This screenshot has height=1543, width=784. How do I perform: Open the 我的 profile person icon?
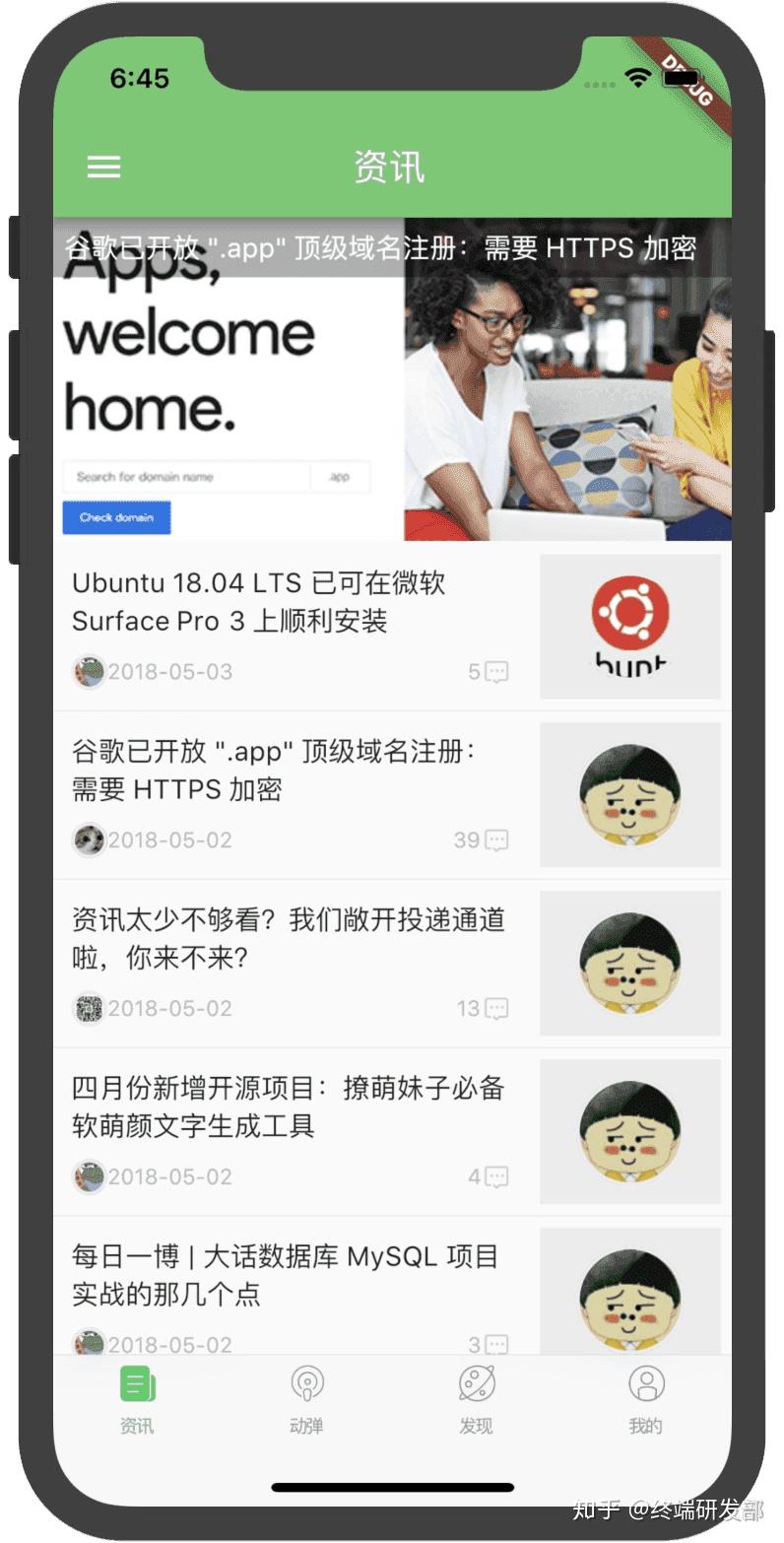646,1383
